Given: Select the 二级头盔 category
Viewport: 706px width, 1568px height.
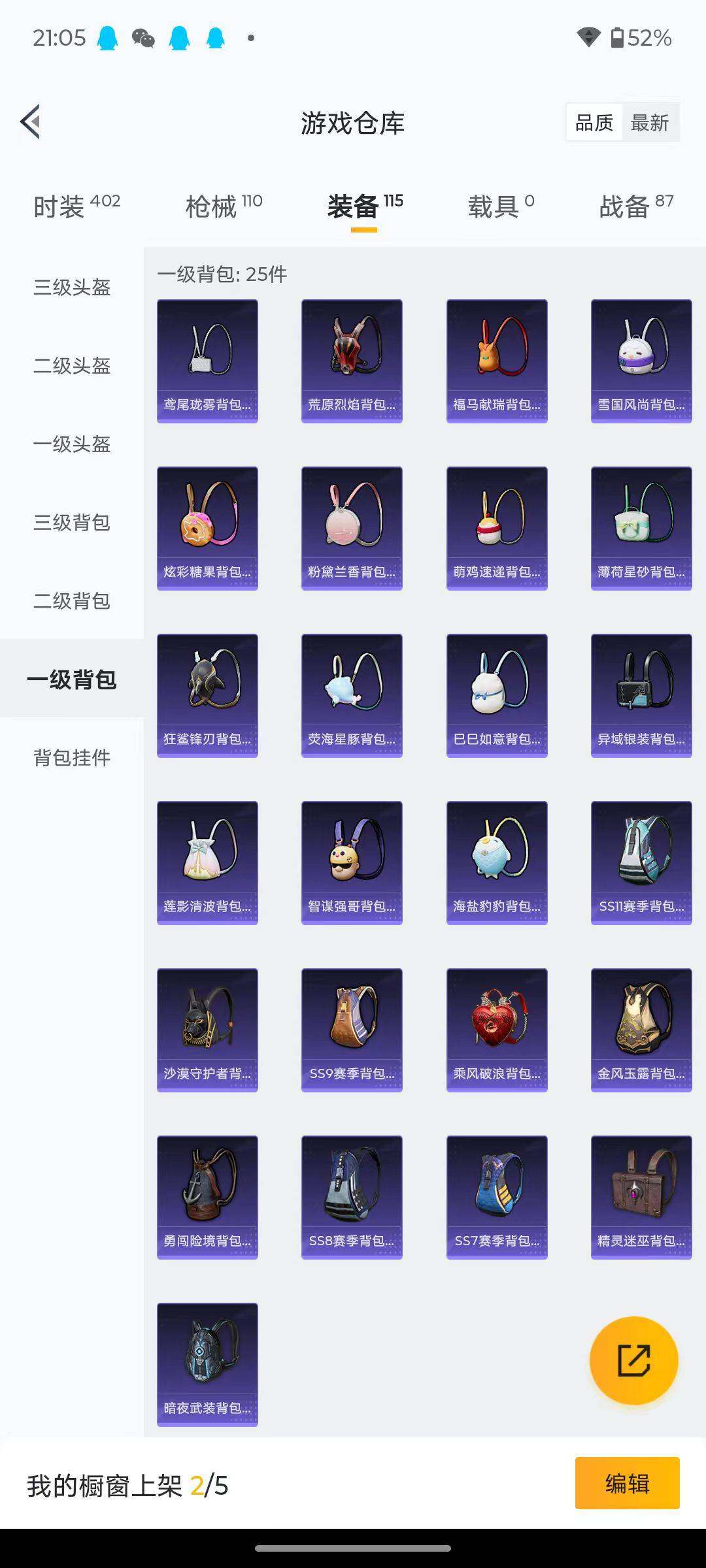Looking at the screenshot, I should click(x=72, y=367).
